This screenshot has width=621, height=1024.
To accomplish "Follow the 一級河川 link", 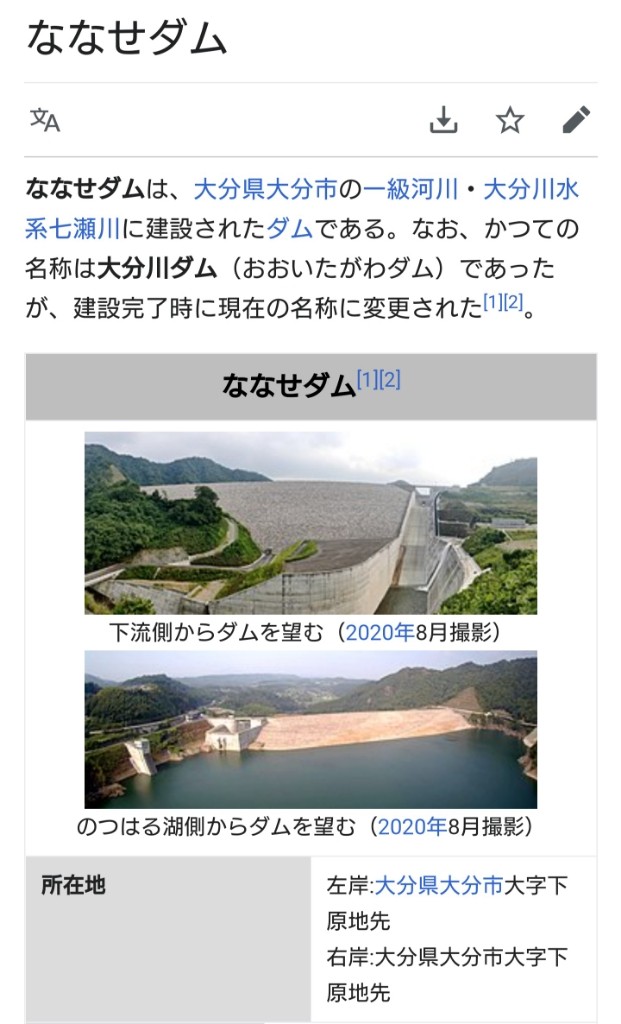I will tap(410, 189).
